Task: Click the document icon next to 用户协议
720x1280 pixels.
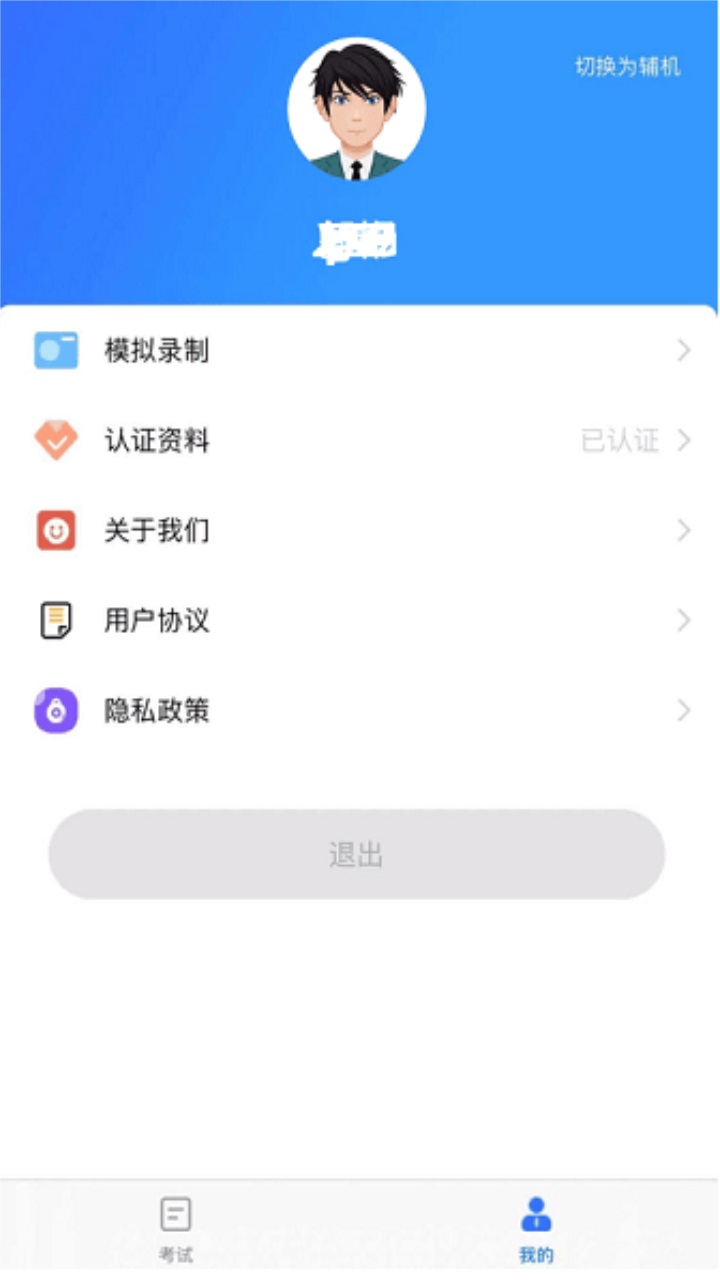Action: (56, 620)
